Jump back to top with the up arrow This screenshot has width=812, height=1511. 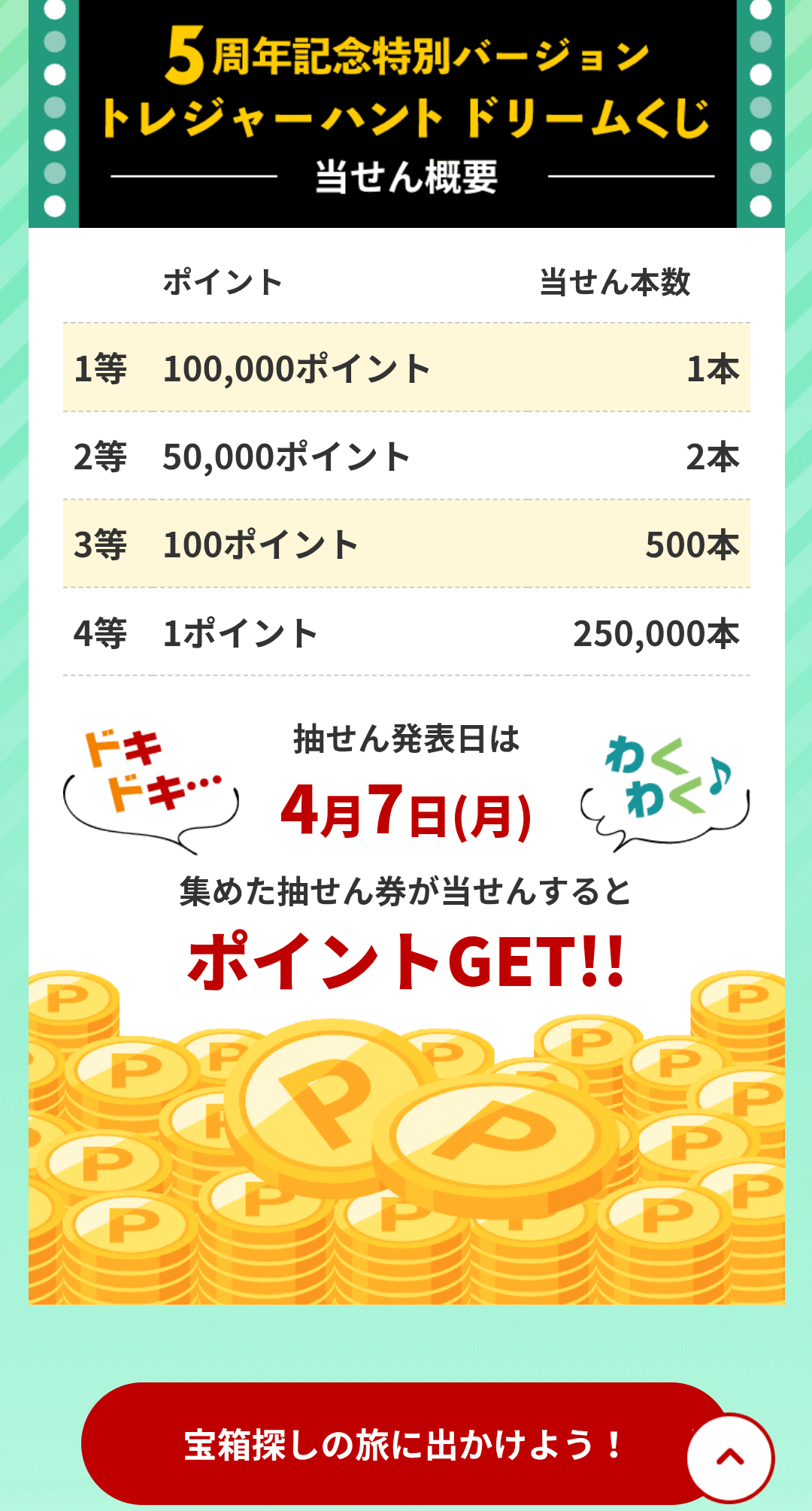click(730, 1458)
